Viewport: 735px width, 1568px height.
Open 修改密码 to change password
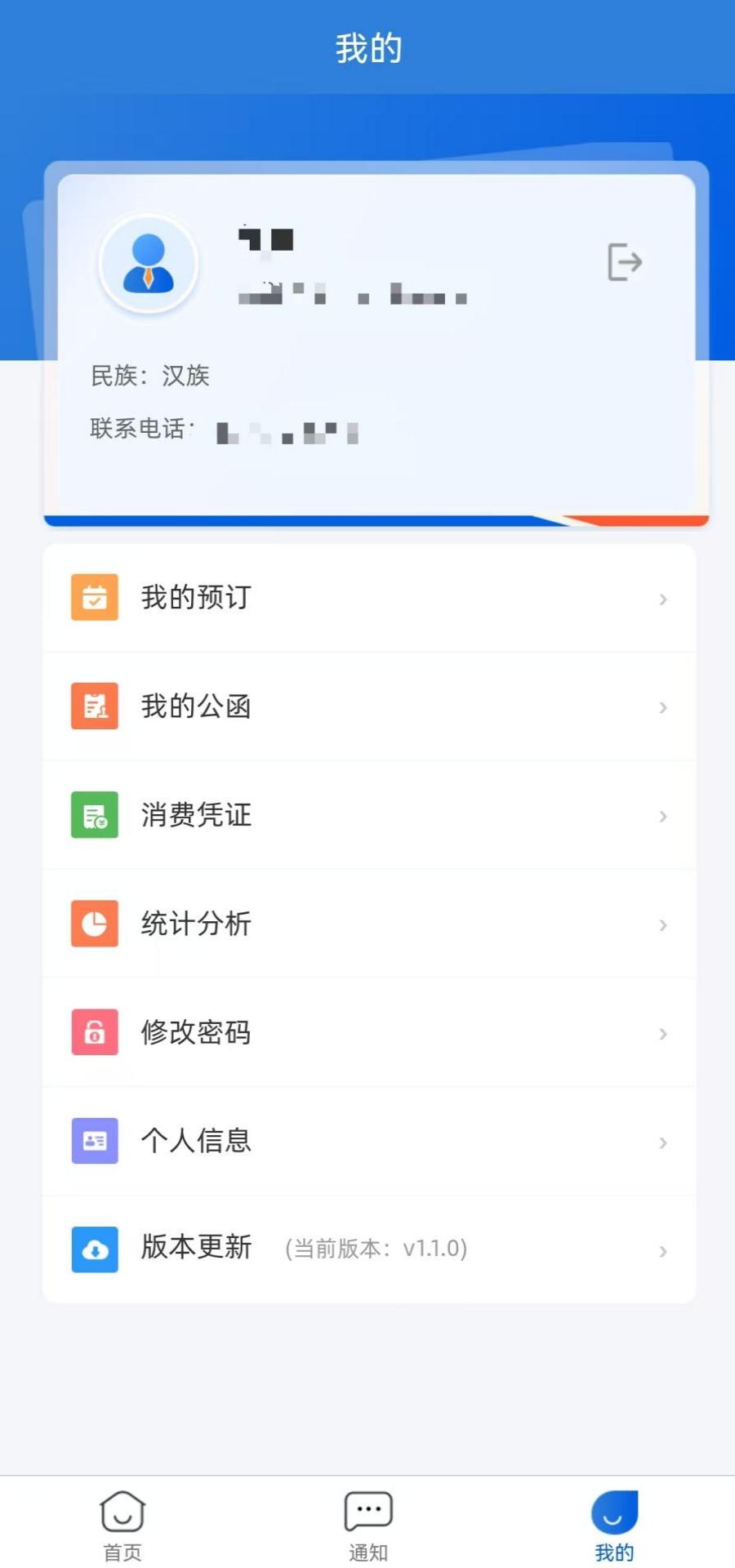click(x=367, y=1032)
